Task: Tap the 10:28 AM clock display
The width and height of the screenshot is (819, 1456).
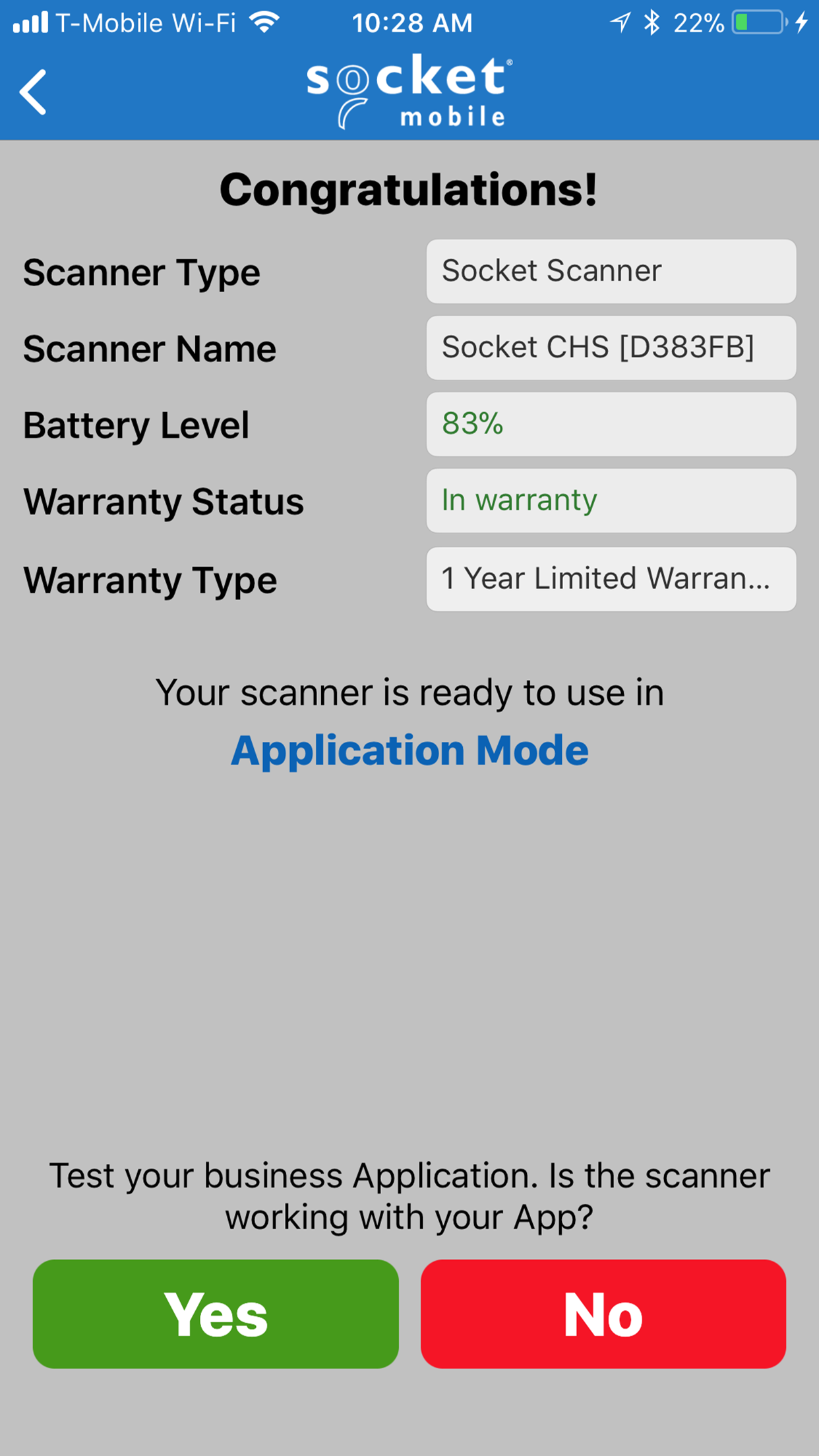Action: [x=413, y=22]
